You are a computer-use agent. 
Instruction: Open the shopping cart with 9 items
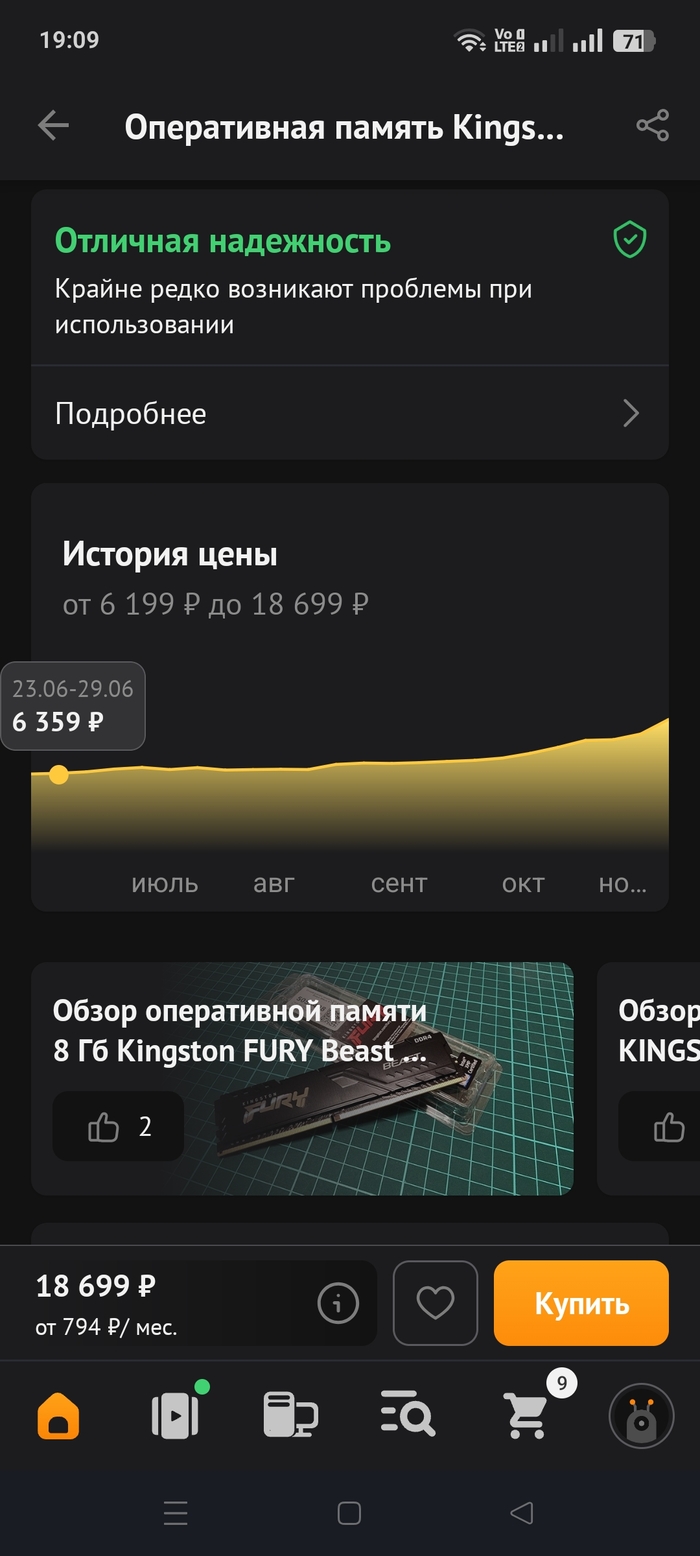(x=526, y=1416)
